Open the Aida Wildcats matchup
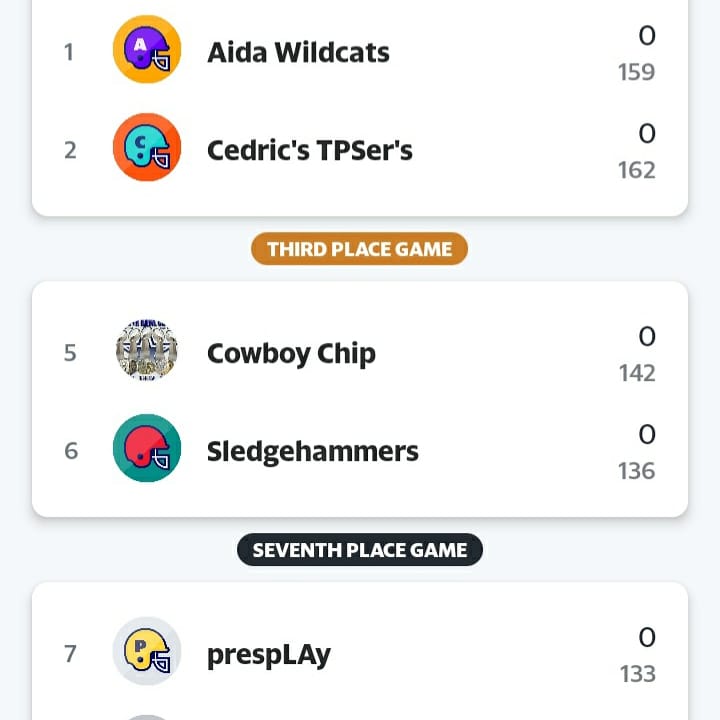 click(298, 52)
